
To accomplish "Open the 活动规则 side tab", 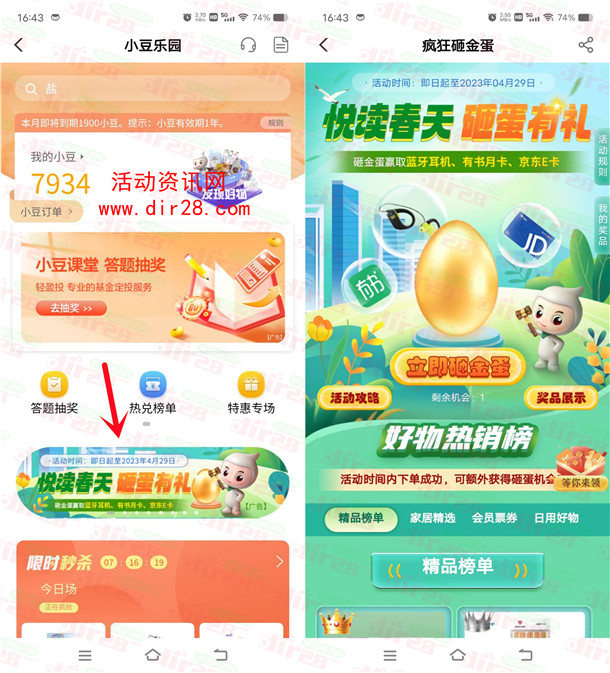I will pyautogui.click(x=602, y=152).
